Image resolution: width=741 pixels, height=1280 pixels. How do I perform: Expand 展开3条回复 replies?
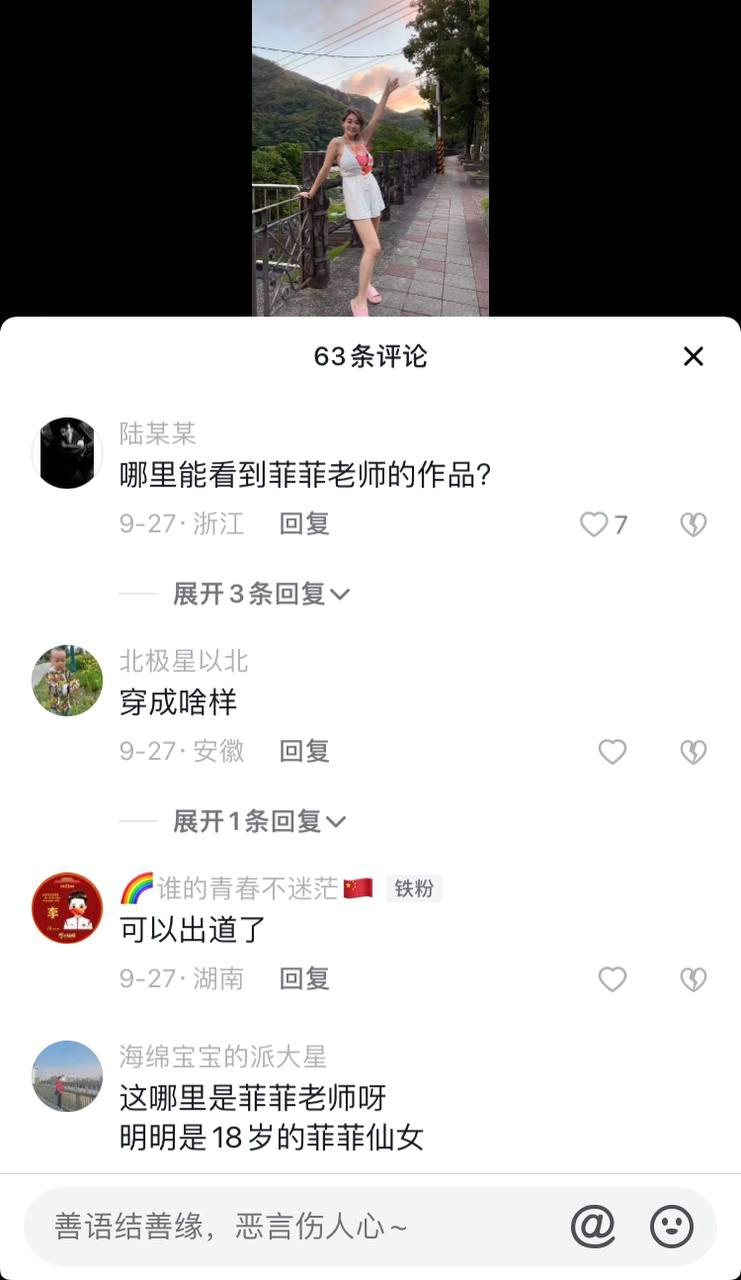point(261,594)
